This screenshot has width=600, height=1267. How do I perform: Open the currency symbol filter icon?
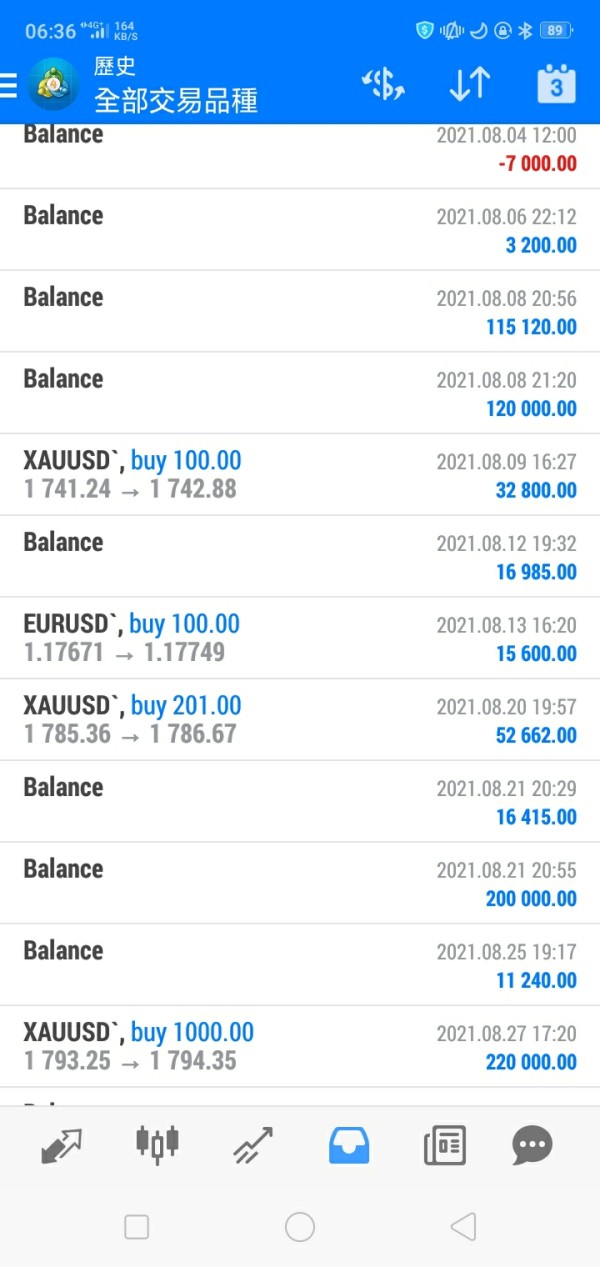click(383, 85)
